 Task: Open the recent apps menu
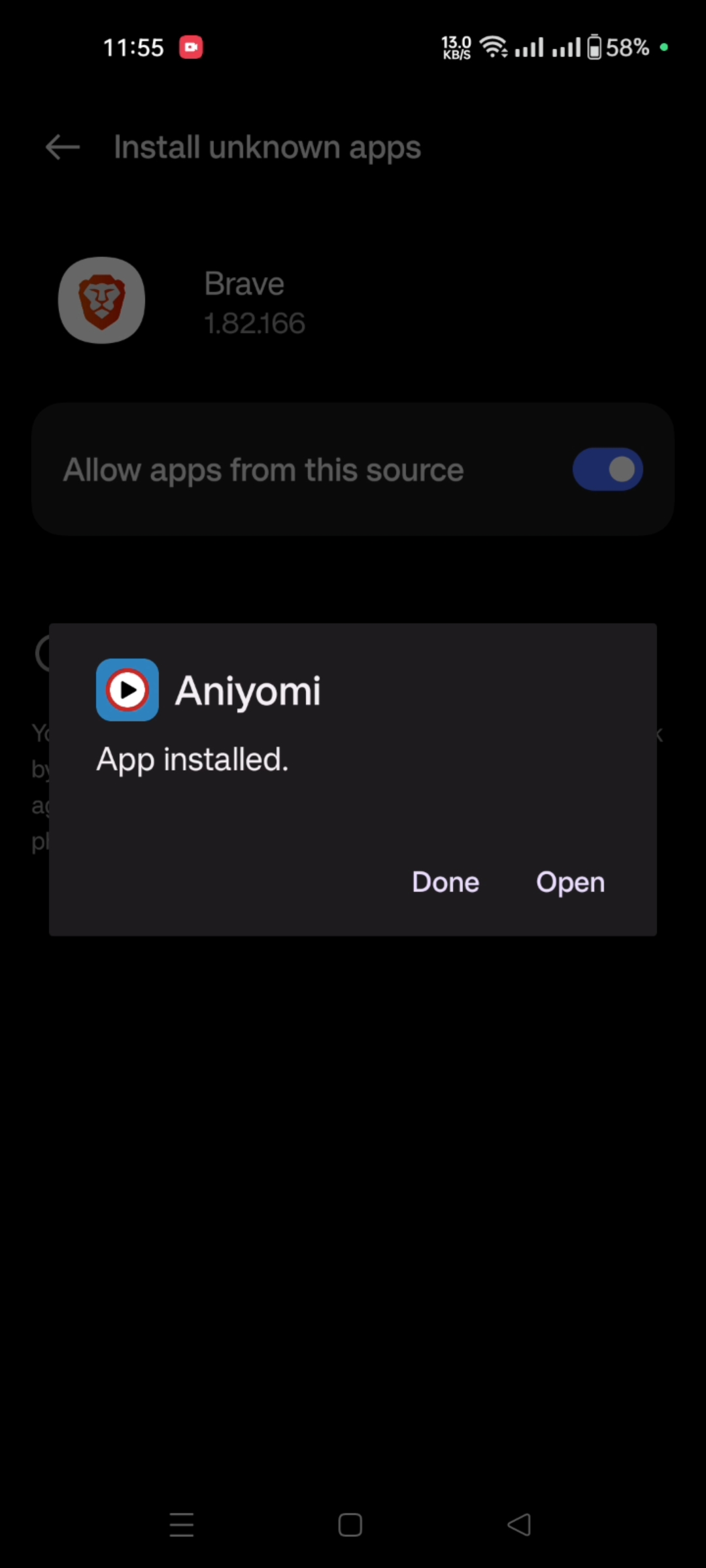pos(182,1525)
